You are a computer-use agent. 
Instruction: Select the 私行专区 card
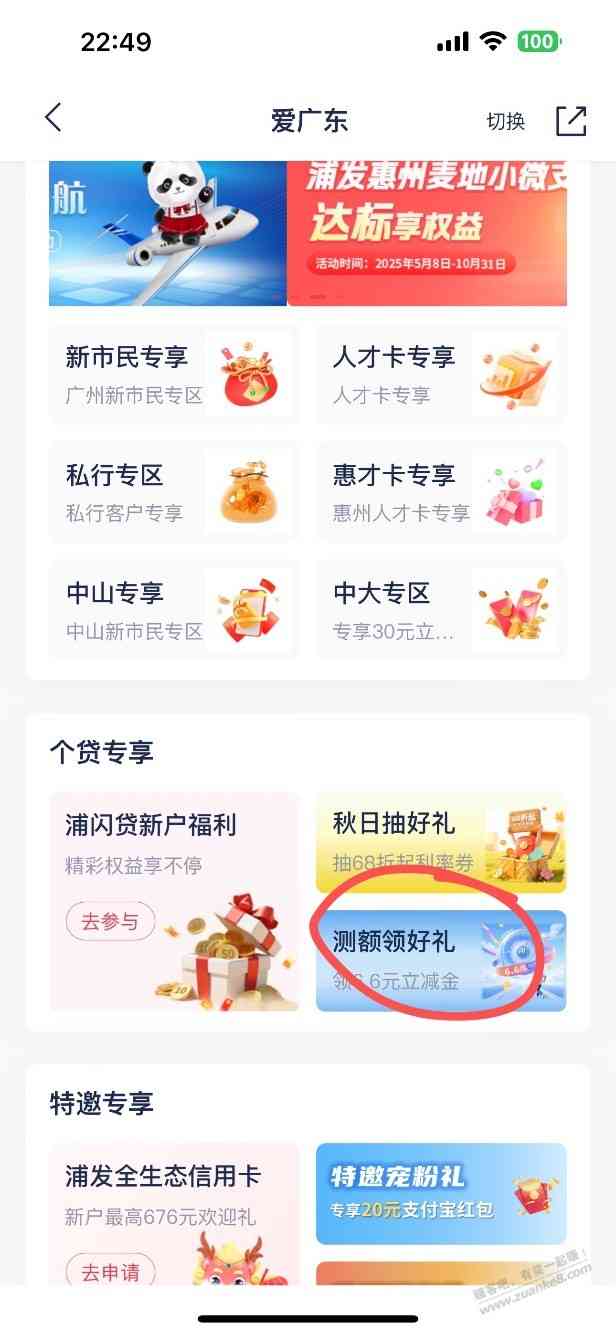173,492
